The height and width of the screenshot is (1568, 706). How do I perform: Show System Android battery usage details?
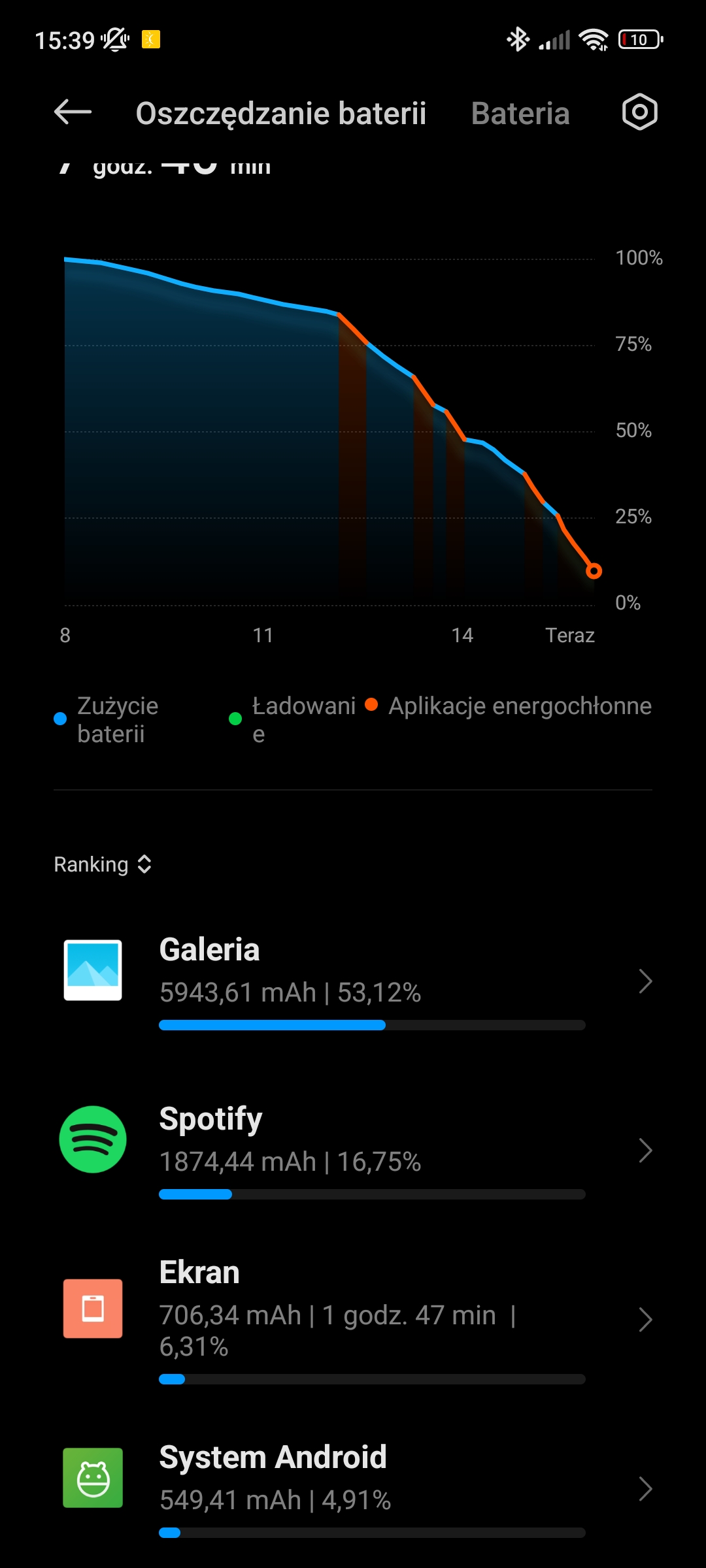[x=353, y=1488]
